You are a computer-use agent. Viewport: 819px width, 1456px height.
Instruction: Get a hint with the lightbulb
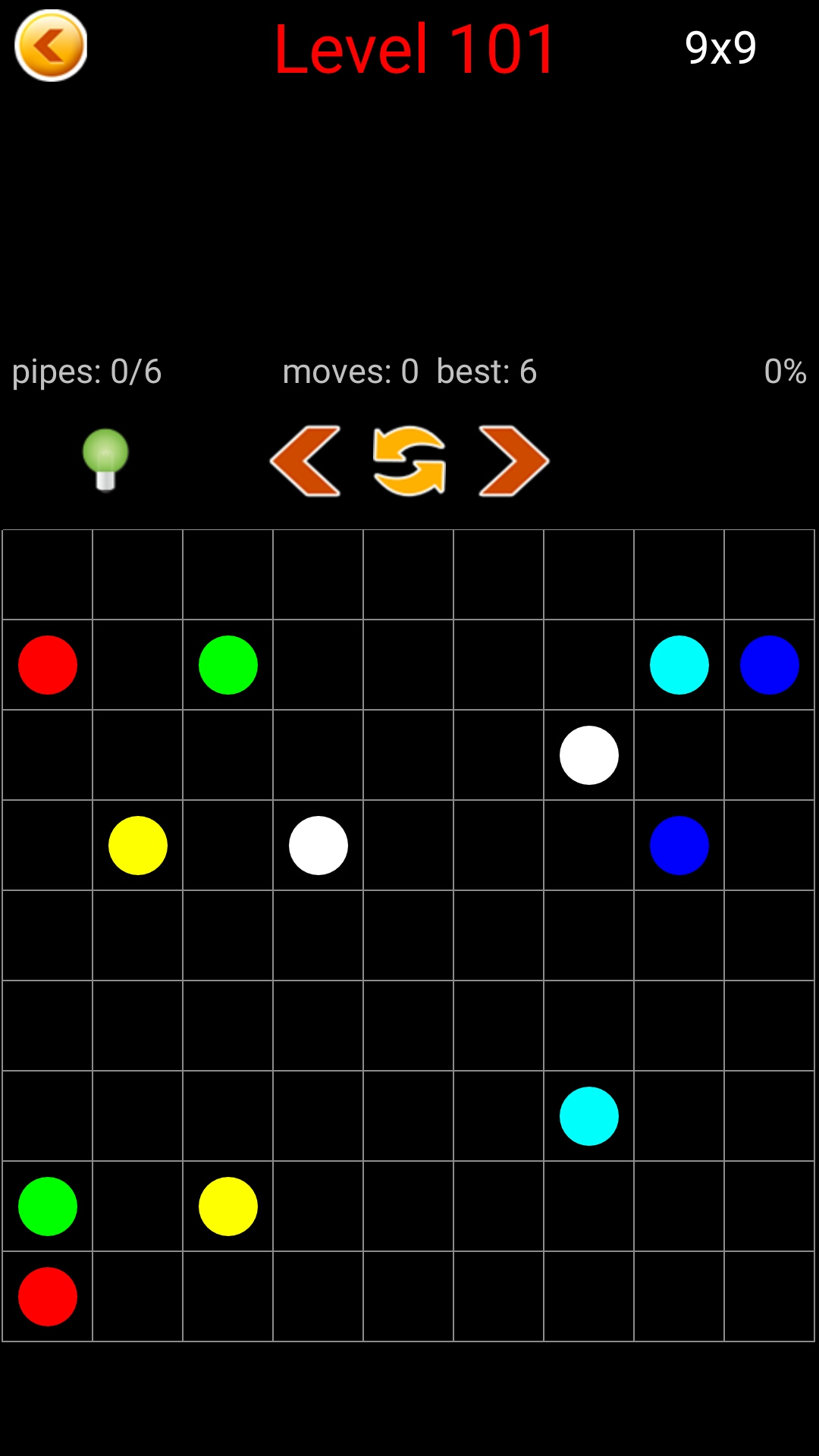(x=105, y=460)
